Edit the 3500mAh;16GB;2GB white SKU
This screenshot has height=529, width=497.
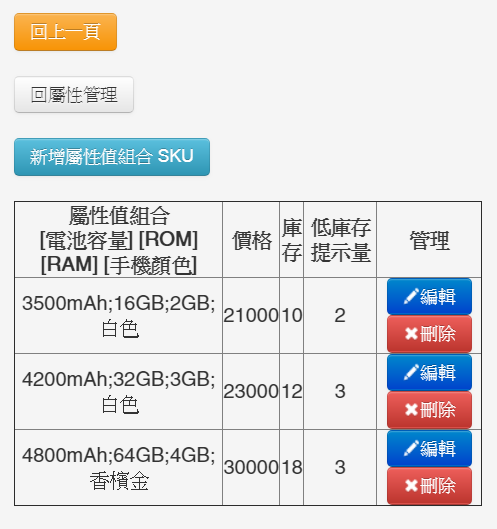coord(429,297)
